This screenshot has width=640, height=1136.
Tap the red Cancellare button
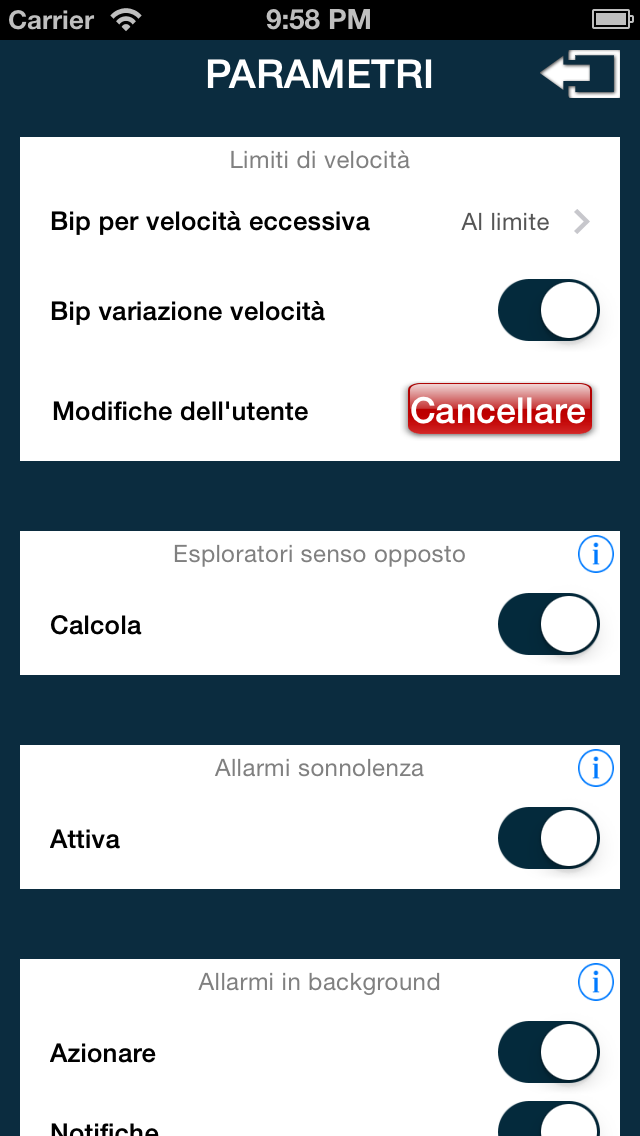tap(500, 410)
